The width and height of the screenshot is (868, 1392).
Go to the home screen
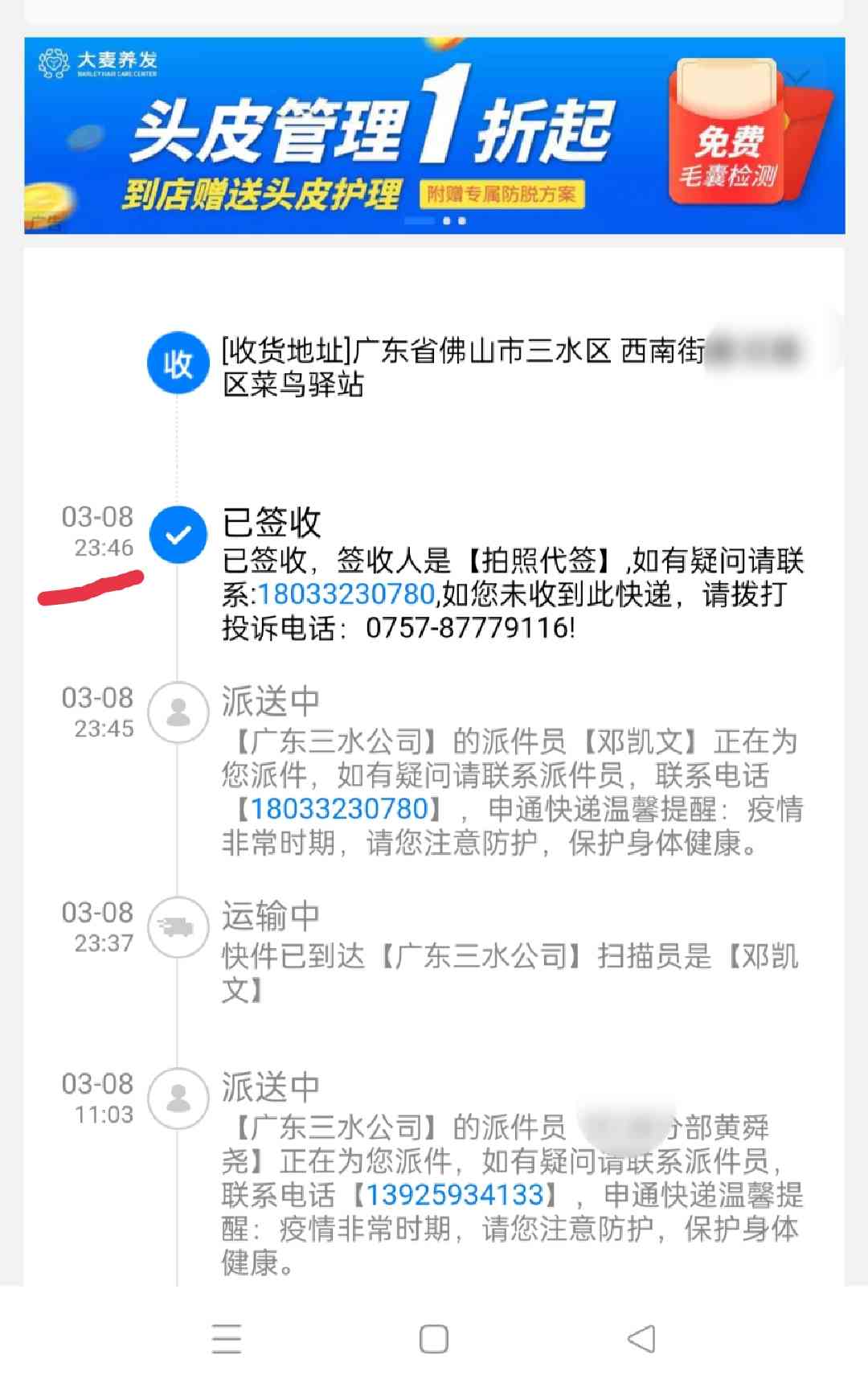pyautogui.click(x=434, y=1339)
